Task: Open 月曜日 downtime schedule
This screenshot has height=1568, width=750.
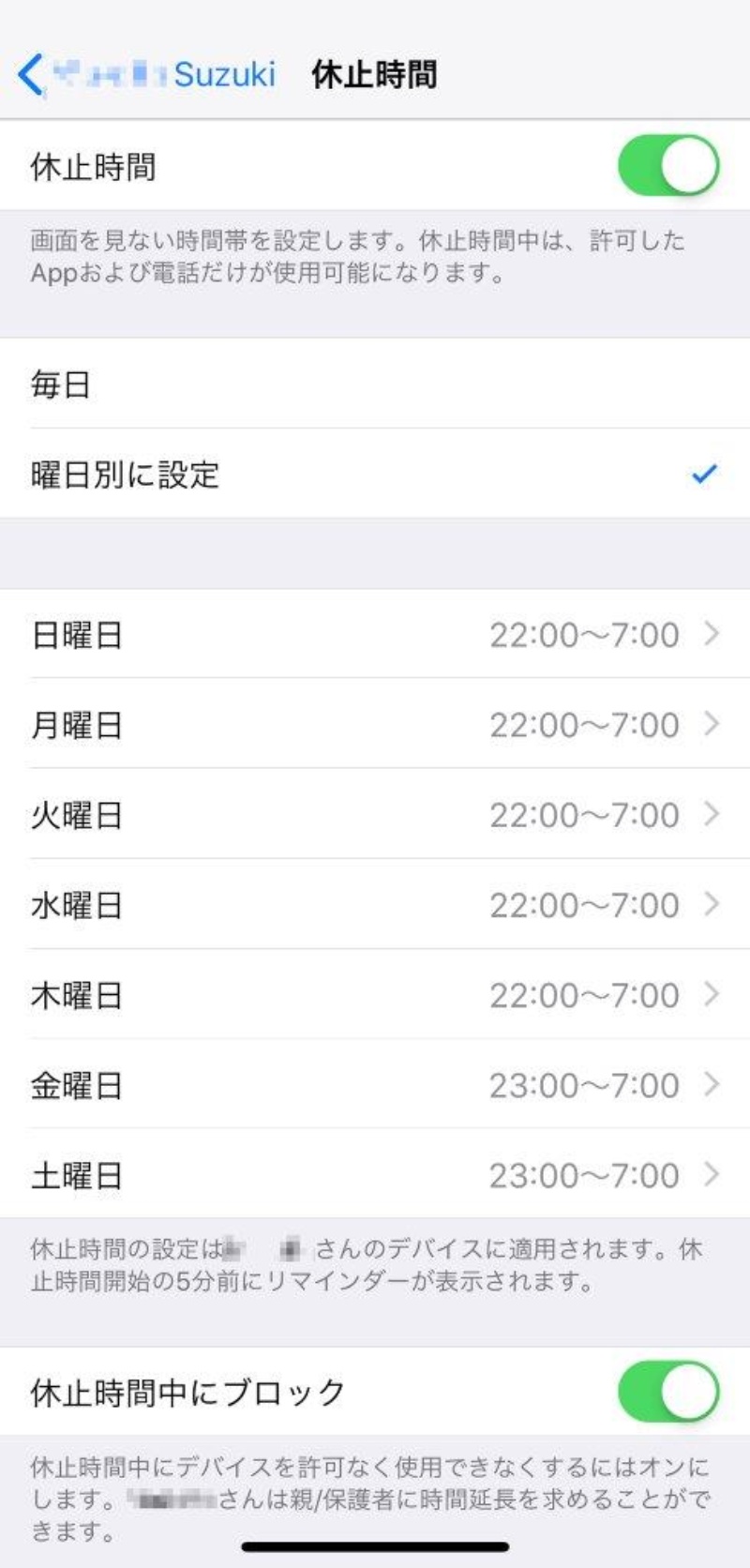Action: (x=375, y=725)
